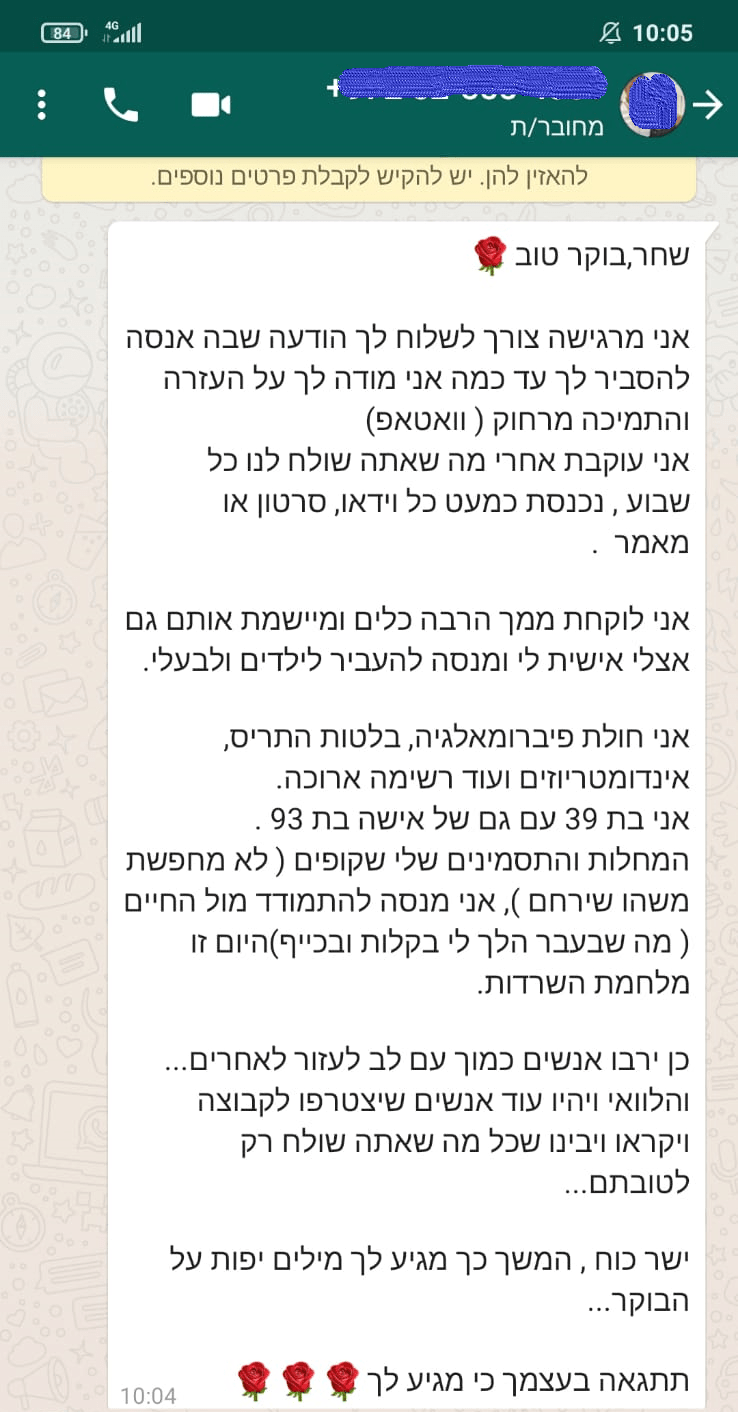This screenshot has height=1412, width=738.
Task: Open the contact's profile picture
Action: pos(652,105)
